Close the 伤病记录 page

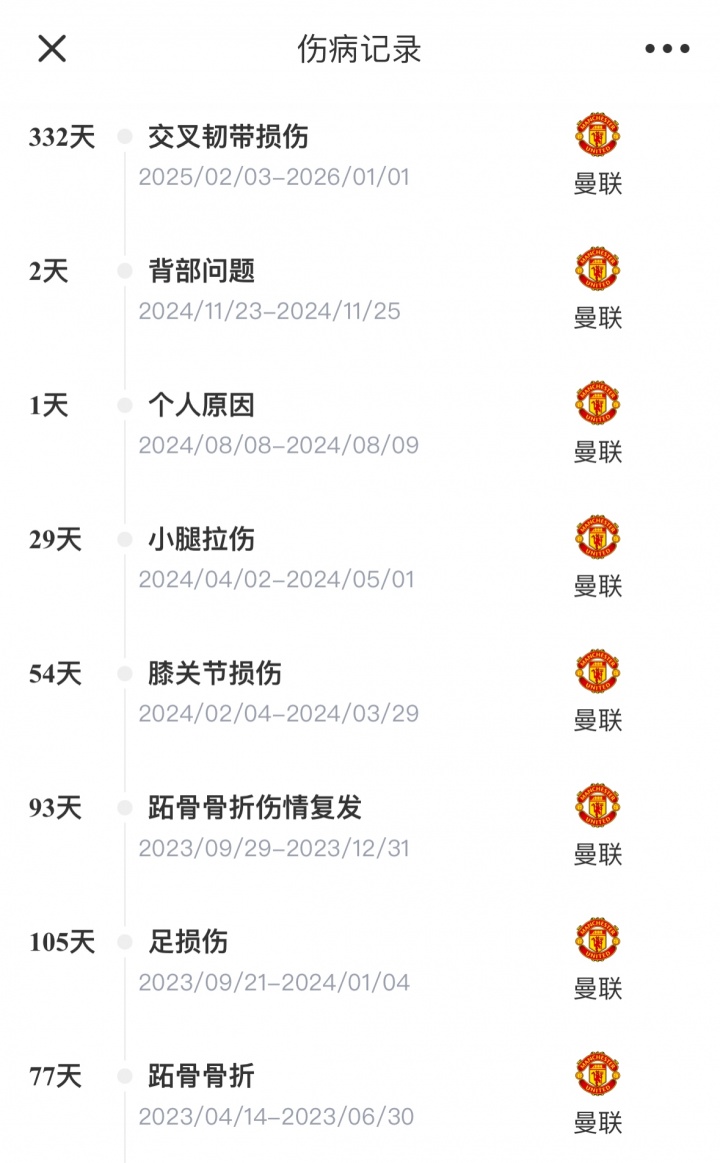click(x=52, y=48)
